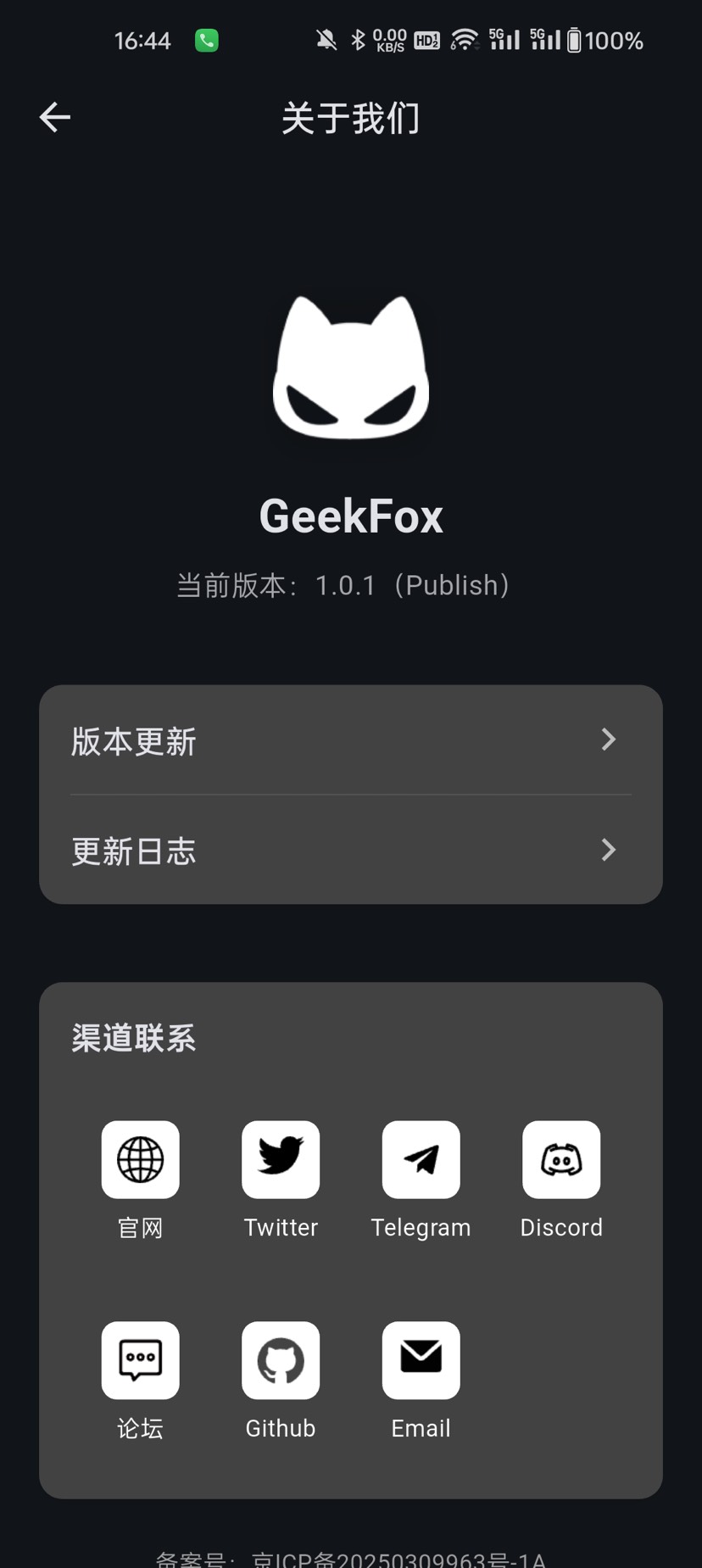Expand the 更新日志 row chevron
This screenshot has height=1568, width=702.
pyautogui.click(x=608, y=850)
